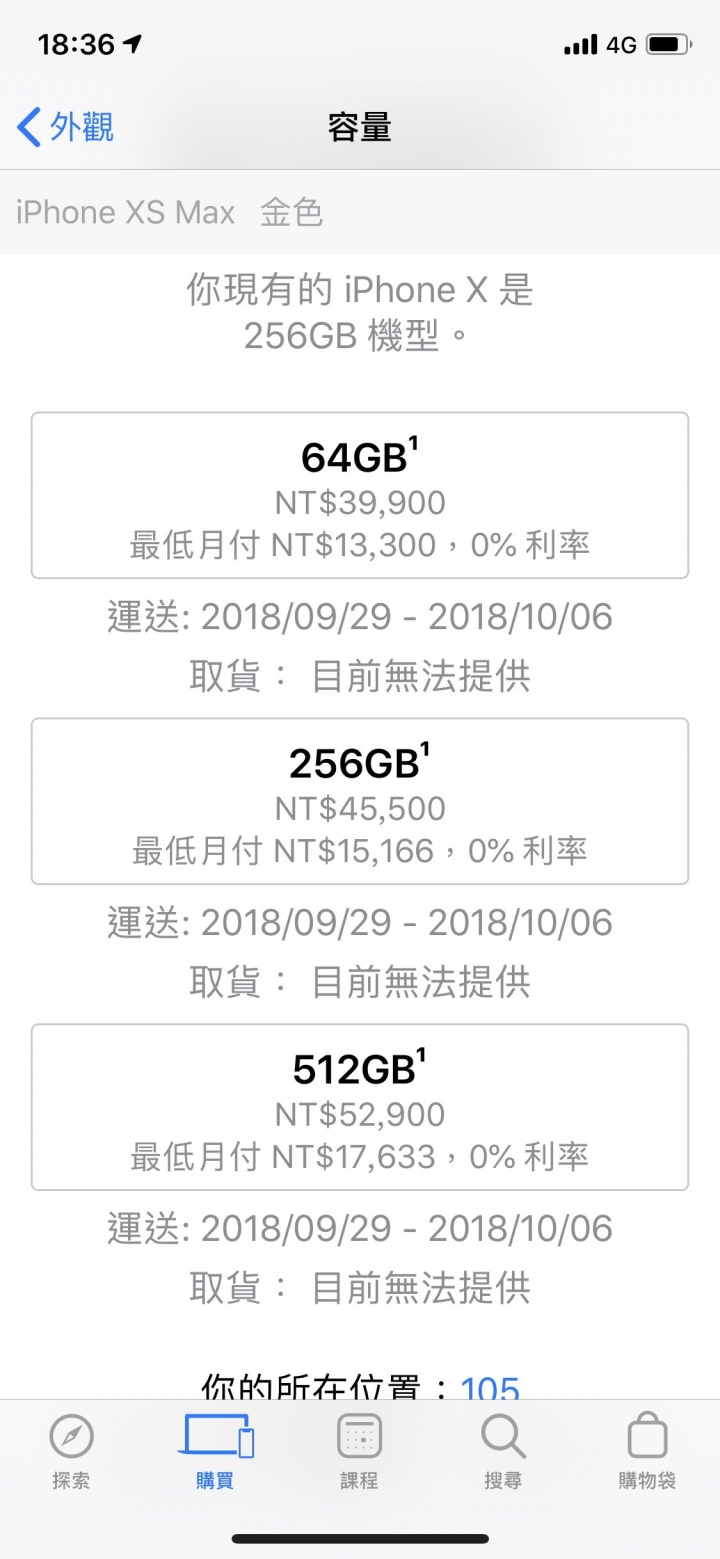The width and height of the screenshot is (720, 1559).
Task: Go back to the 外觀 page
Action: point(66,128)
